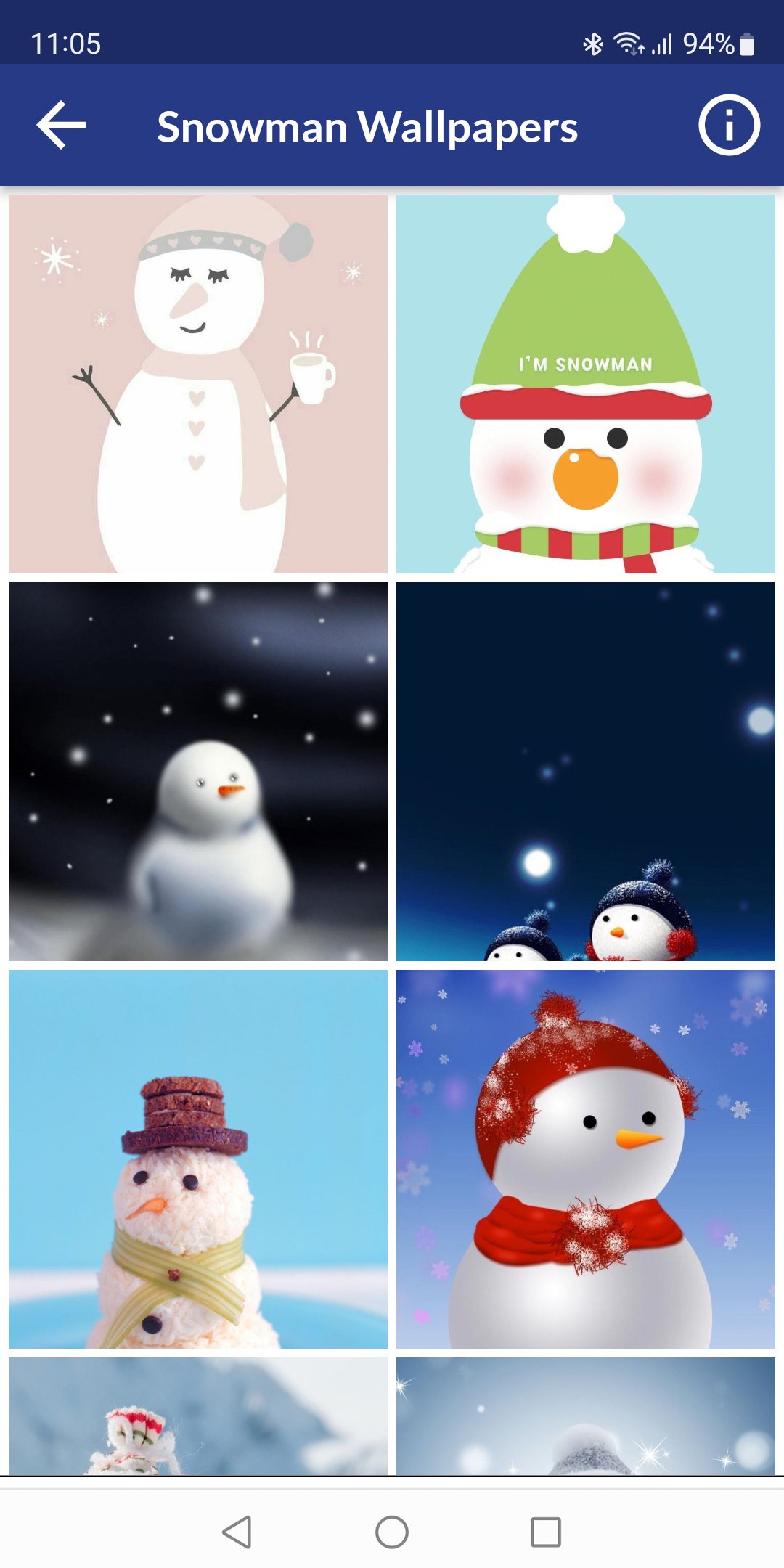Tap the back arrow to leave Snowman Wallpapers
This screenshot has height=1568, width=784.
61,125
